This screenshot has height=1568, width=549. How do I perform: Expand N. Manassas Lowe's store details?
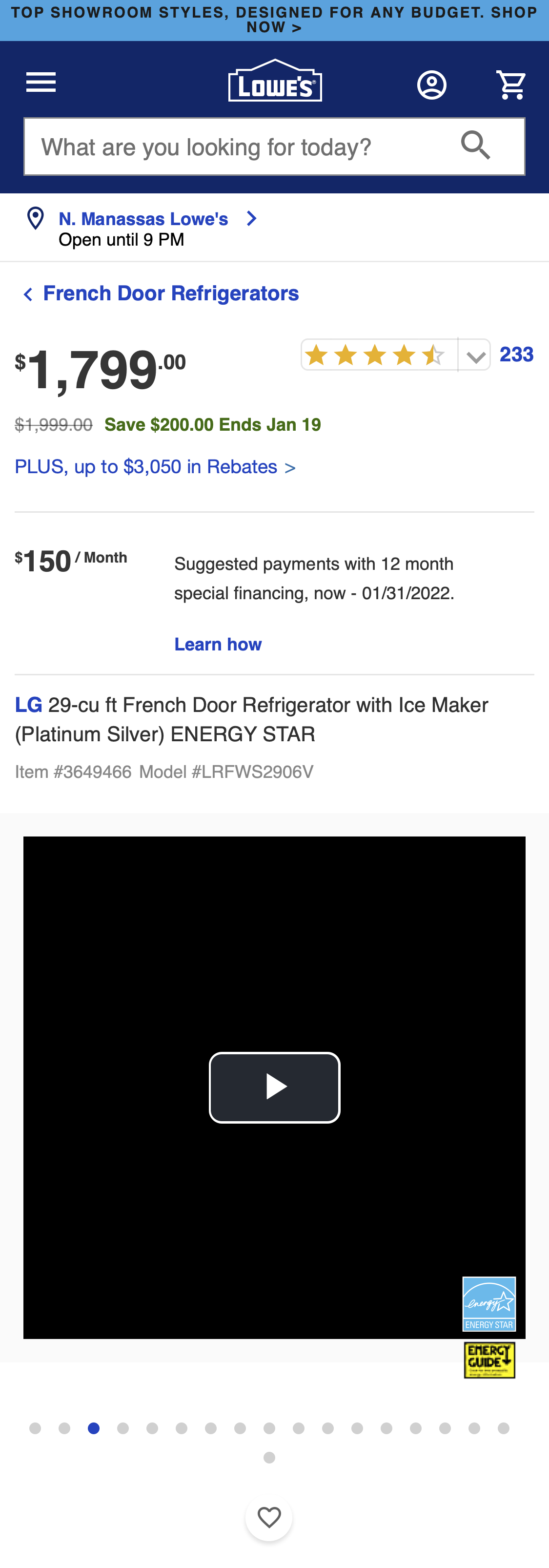pyautogui.click(x=252, y=218)
